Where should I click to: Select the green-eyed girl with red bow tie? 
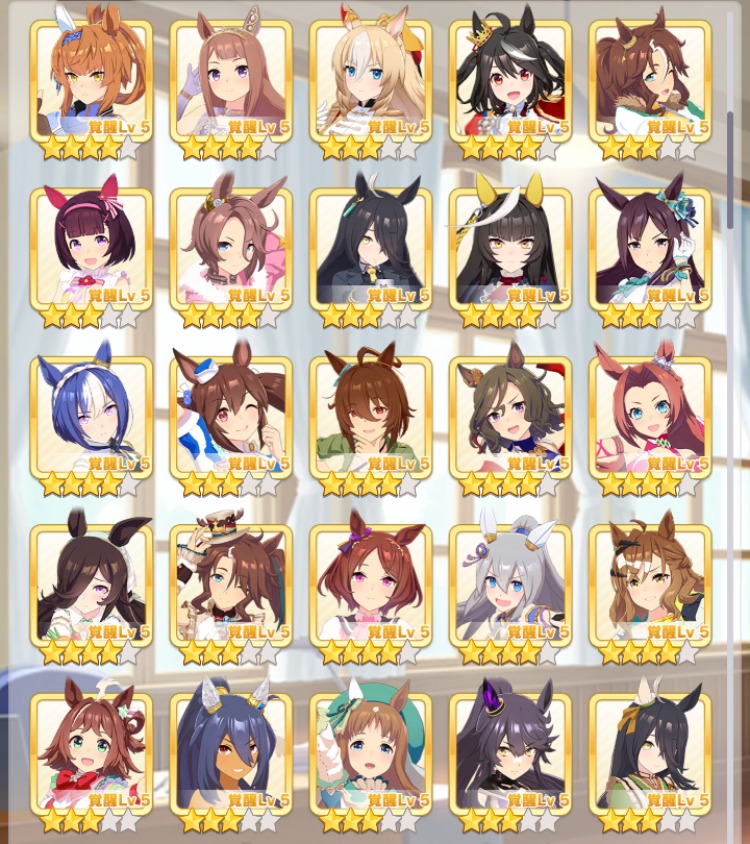tap(91, 751)
